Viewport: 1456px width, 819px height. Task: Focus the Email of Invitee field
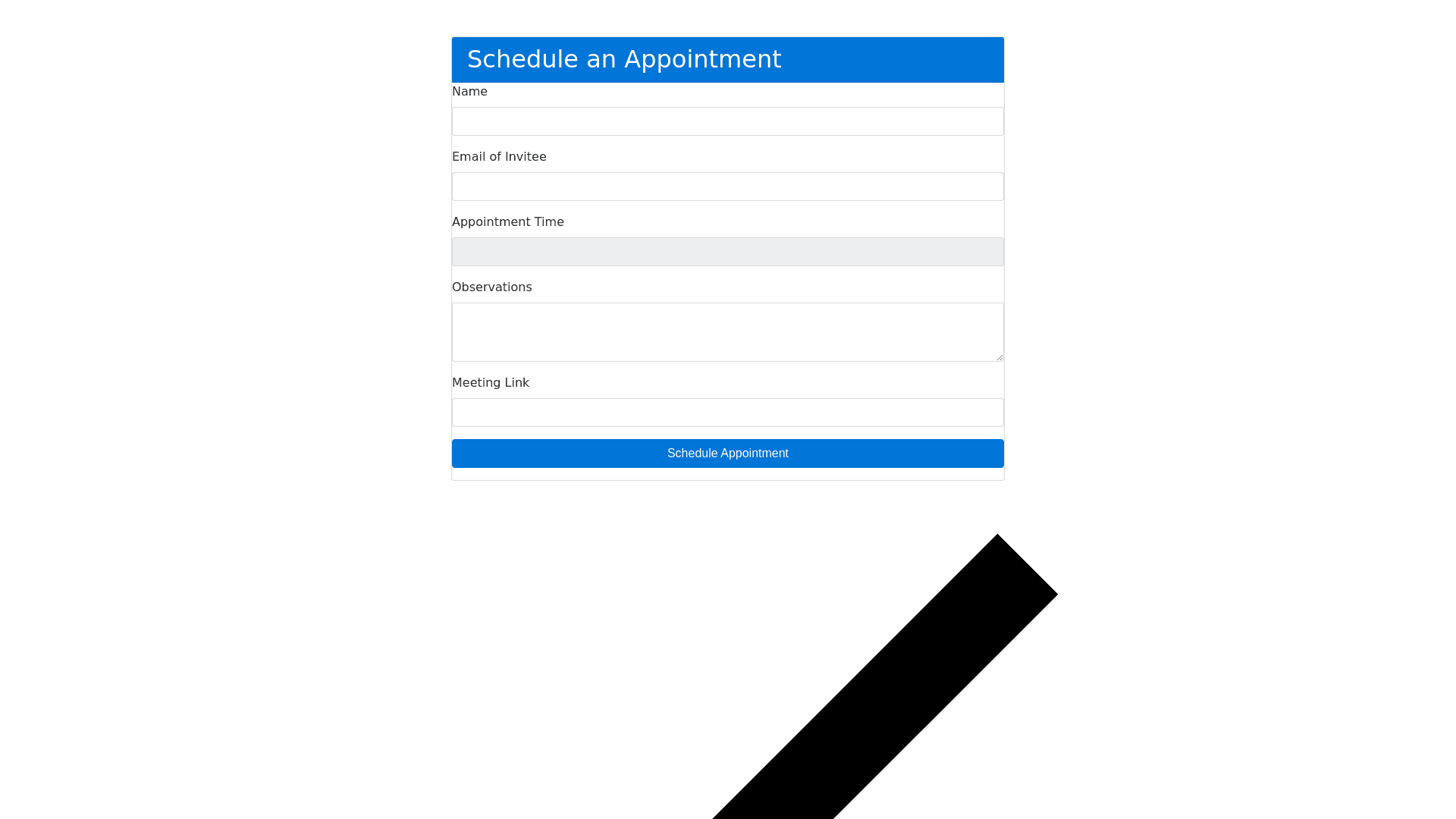click(x=727, y=187)
